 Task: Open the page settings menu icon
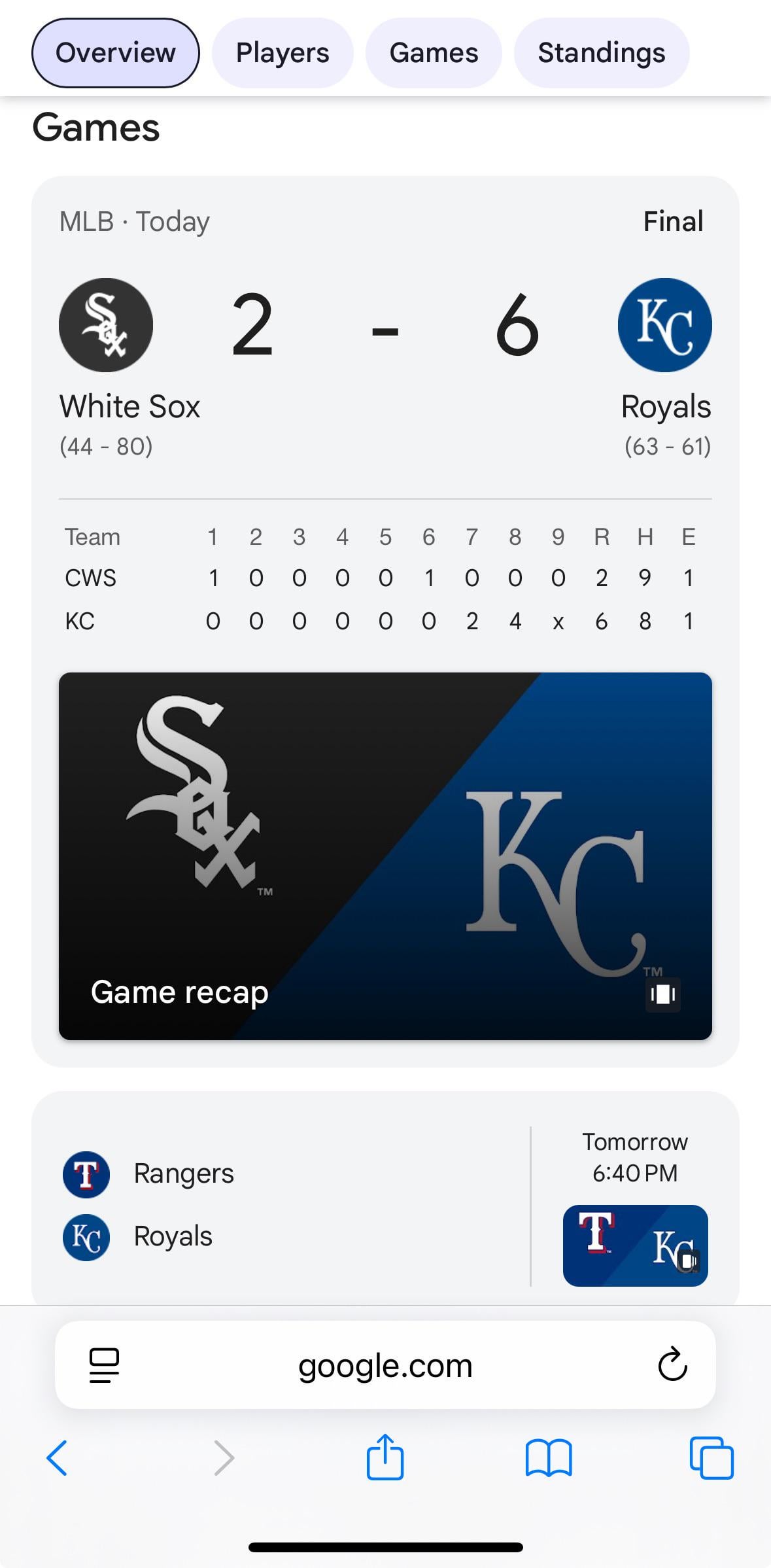104,1365
